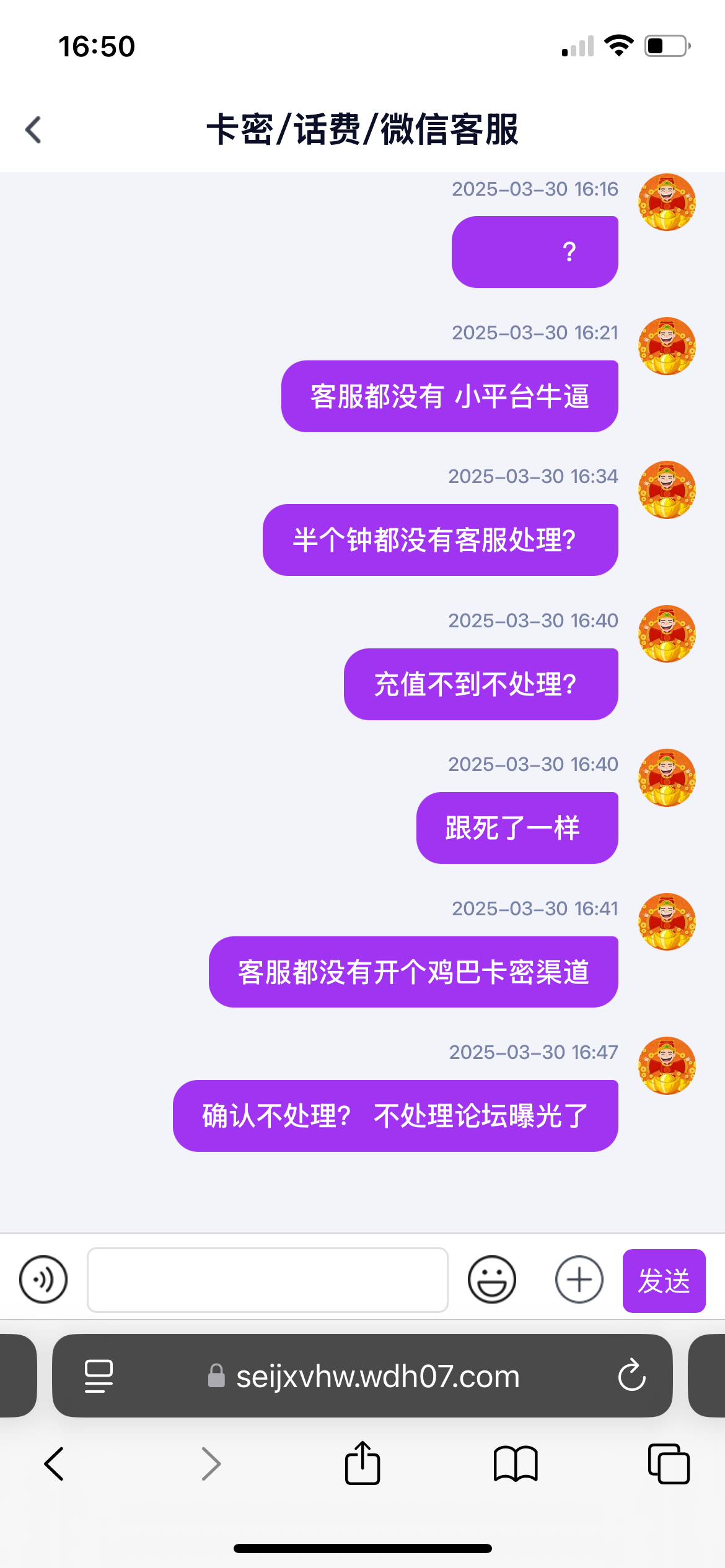This screenshot has height=1568, width=725.
Task: Navigate back in Safari toolbar
Action: point(54,1464)
